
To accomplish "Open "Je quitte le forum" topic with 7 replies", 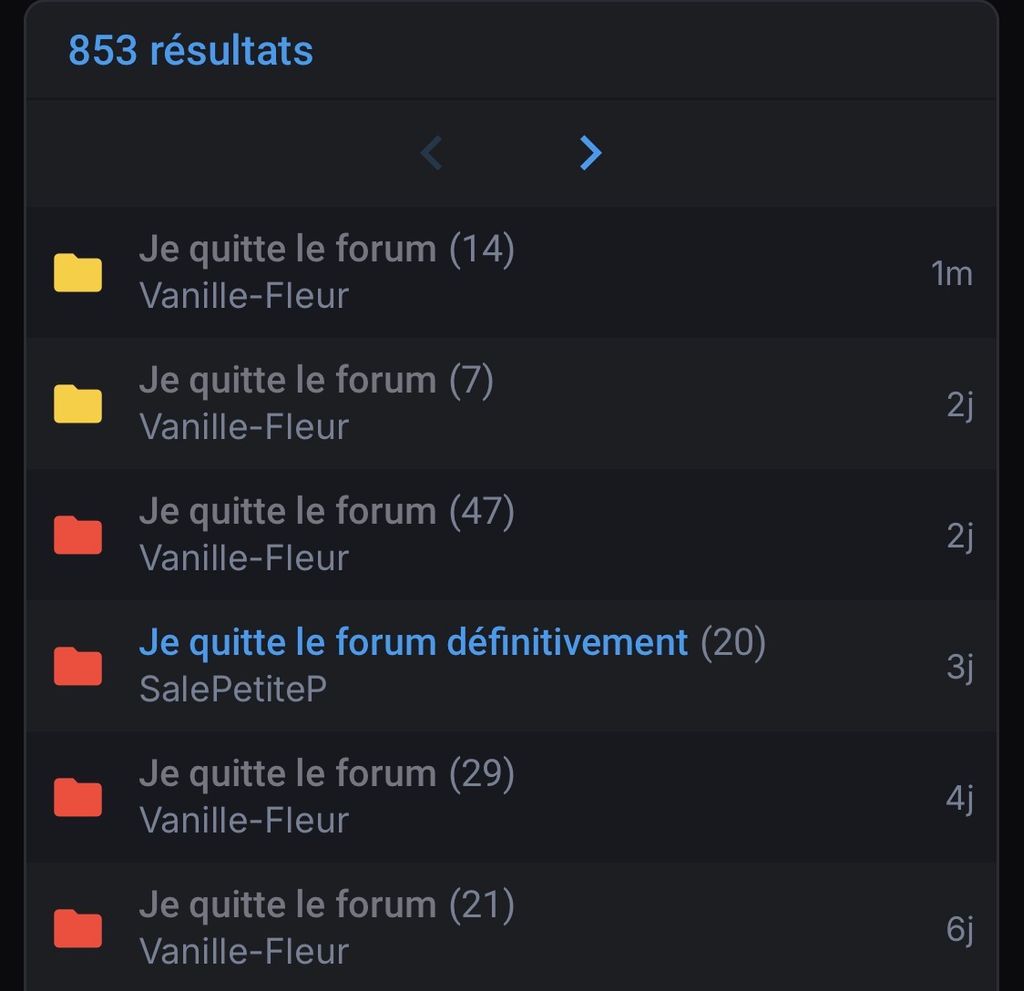I will [287, 380].
